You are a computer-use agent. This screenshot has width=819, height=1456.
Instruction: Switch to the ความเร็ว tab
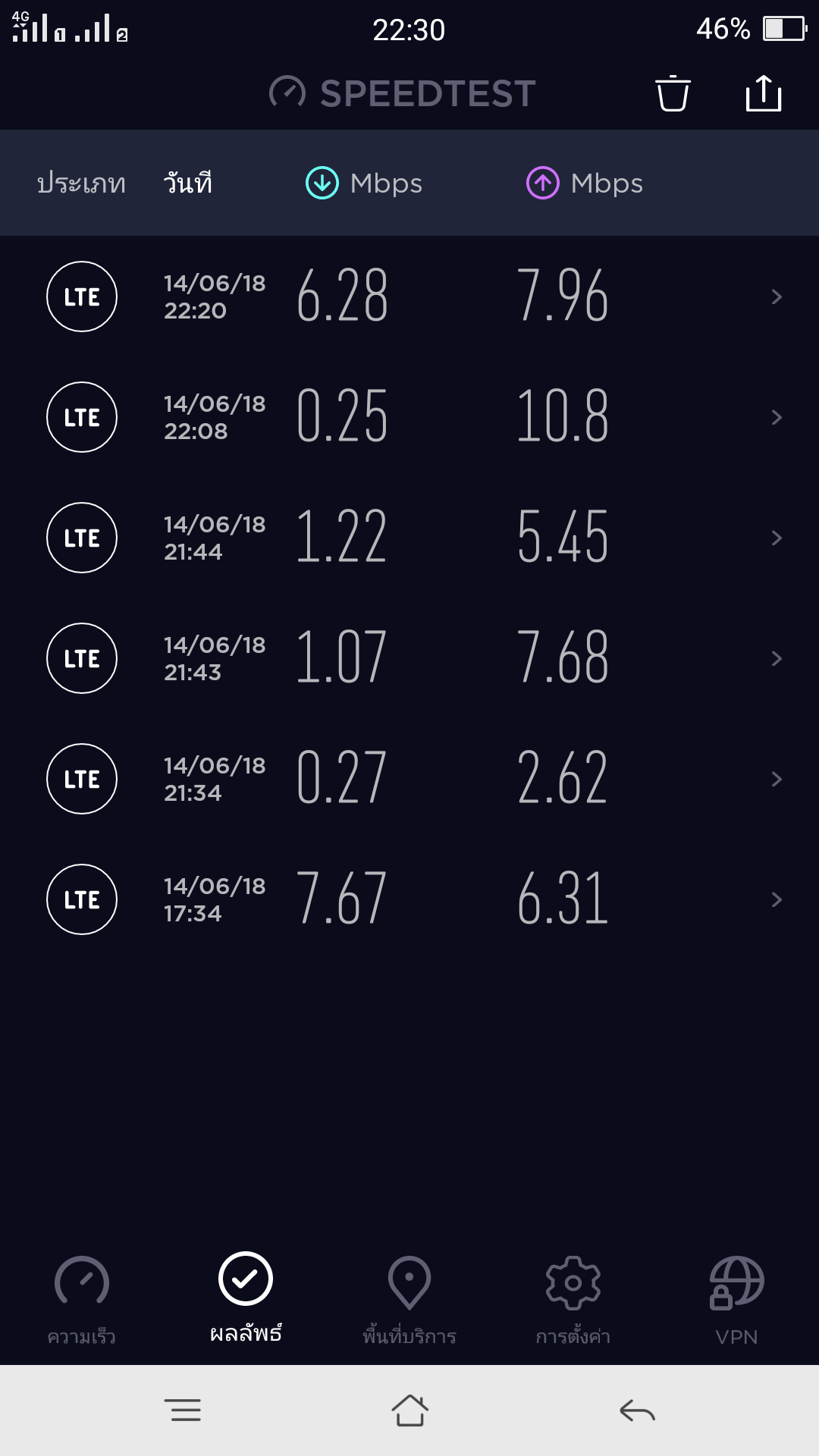[82, 1298]
